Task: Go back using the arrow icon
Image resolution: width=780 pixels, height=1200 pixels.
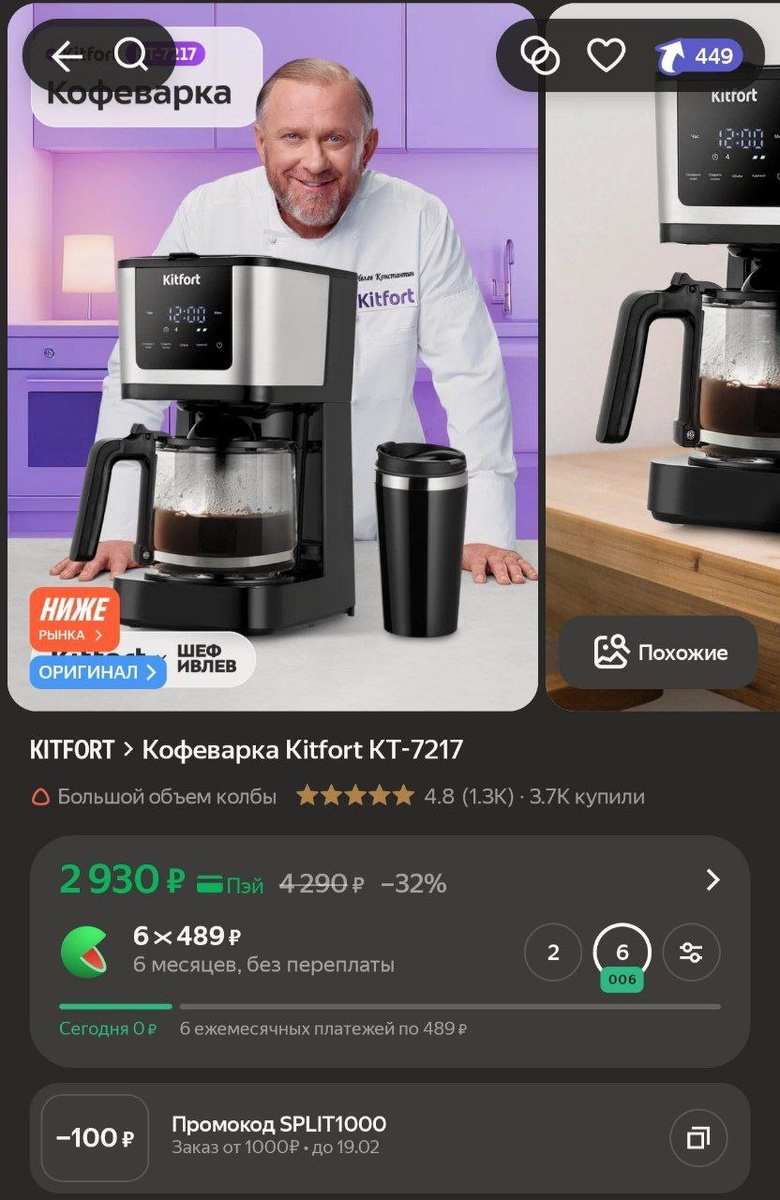Action: tap(66, 57)
